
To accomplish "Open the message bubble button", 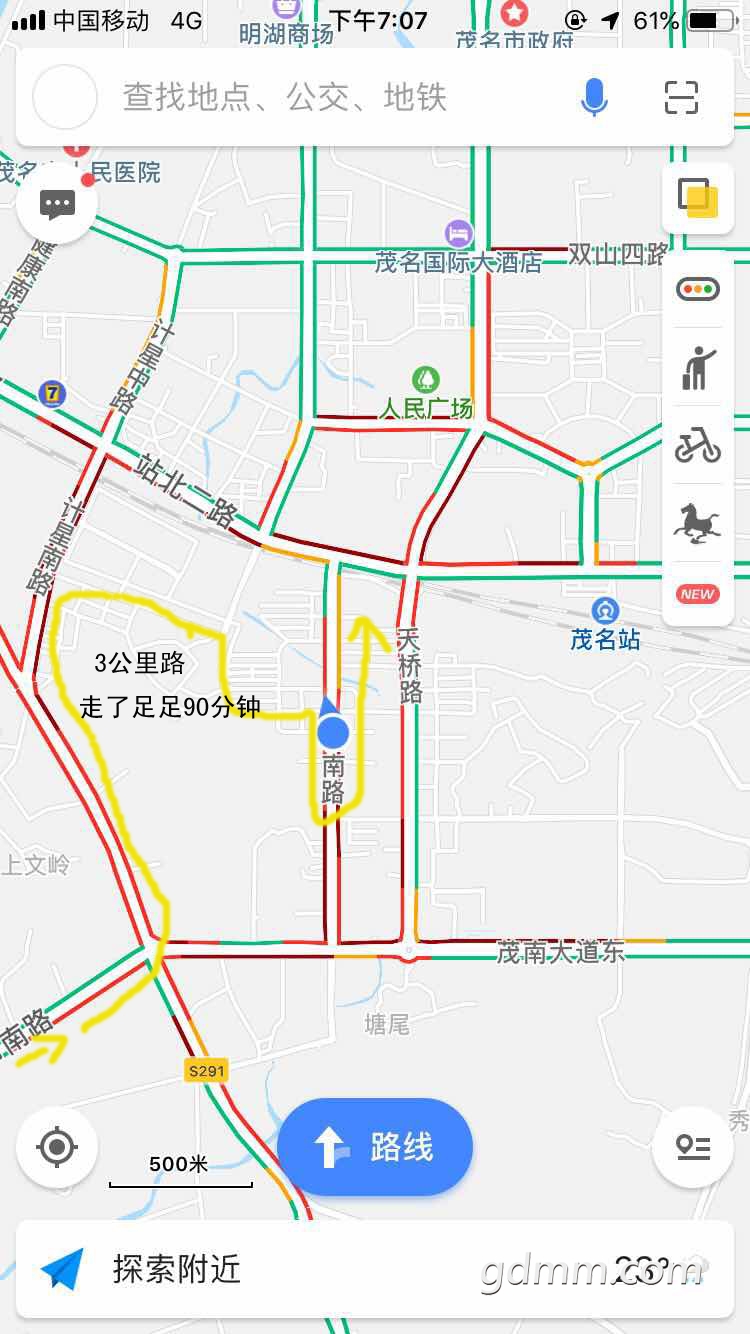I will tap(57, 204).
